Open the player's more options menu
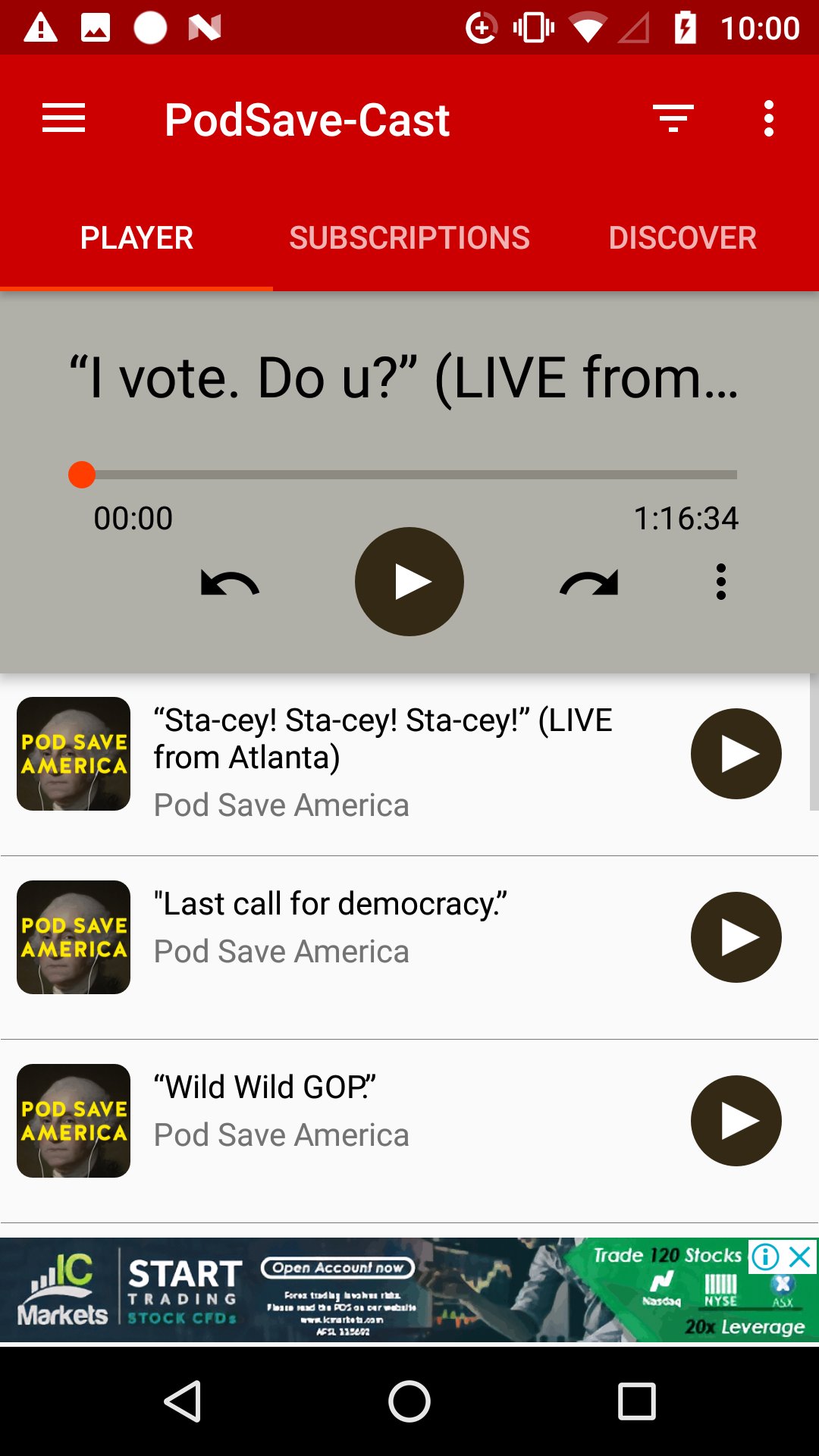 pos(721,582)
